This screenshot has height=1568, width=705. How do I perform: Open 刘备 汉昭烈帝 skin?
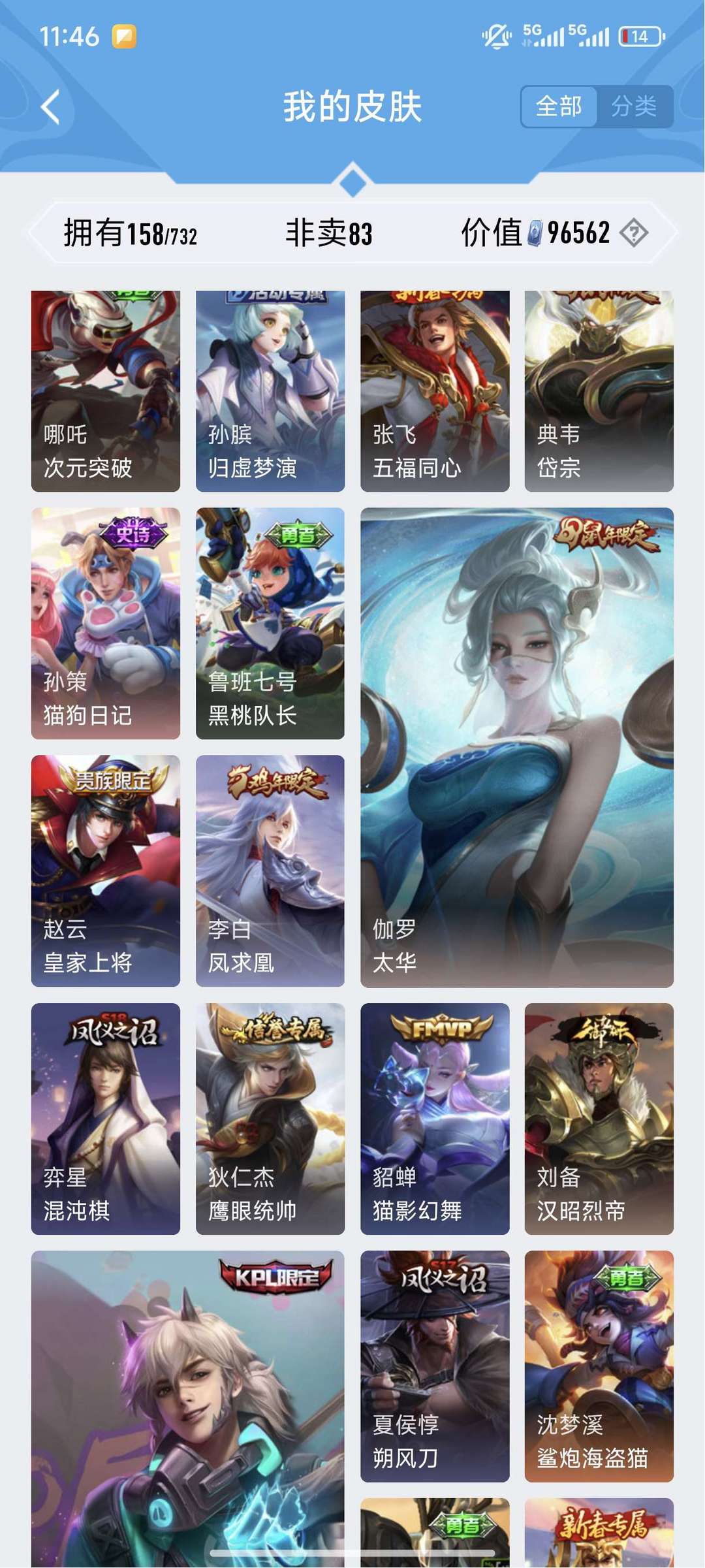(599, 1118)
